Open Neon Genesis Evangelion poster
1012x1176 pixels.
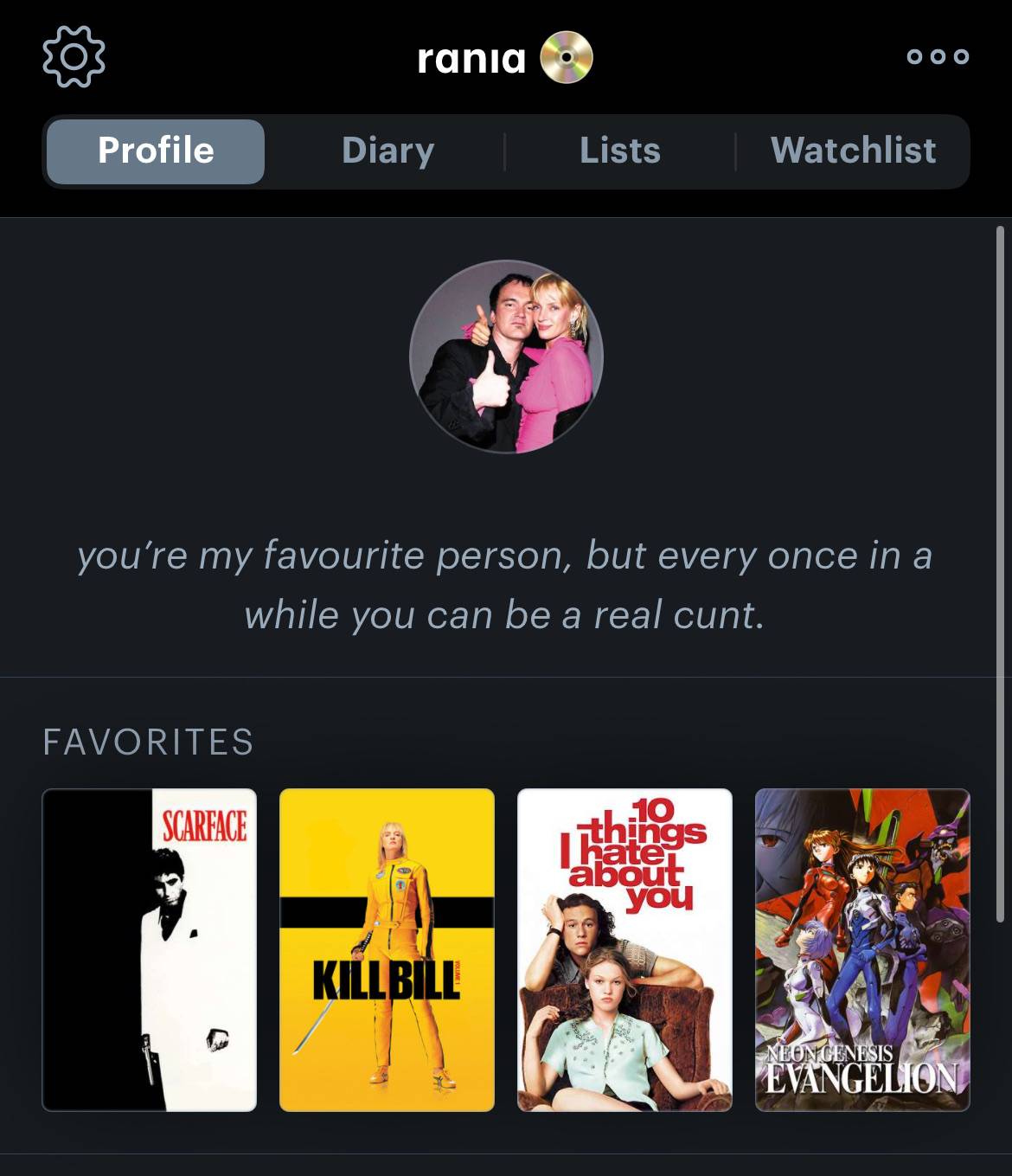tap(862, 949)
